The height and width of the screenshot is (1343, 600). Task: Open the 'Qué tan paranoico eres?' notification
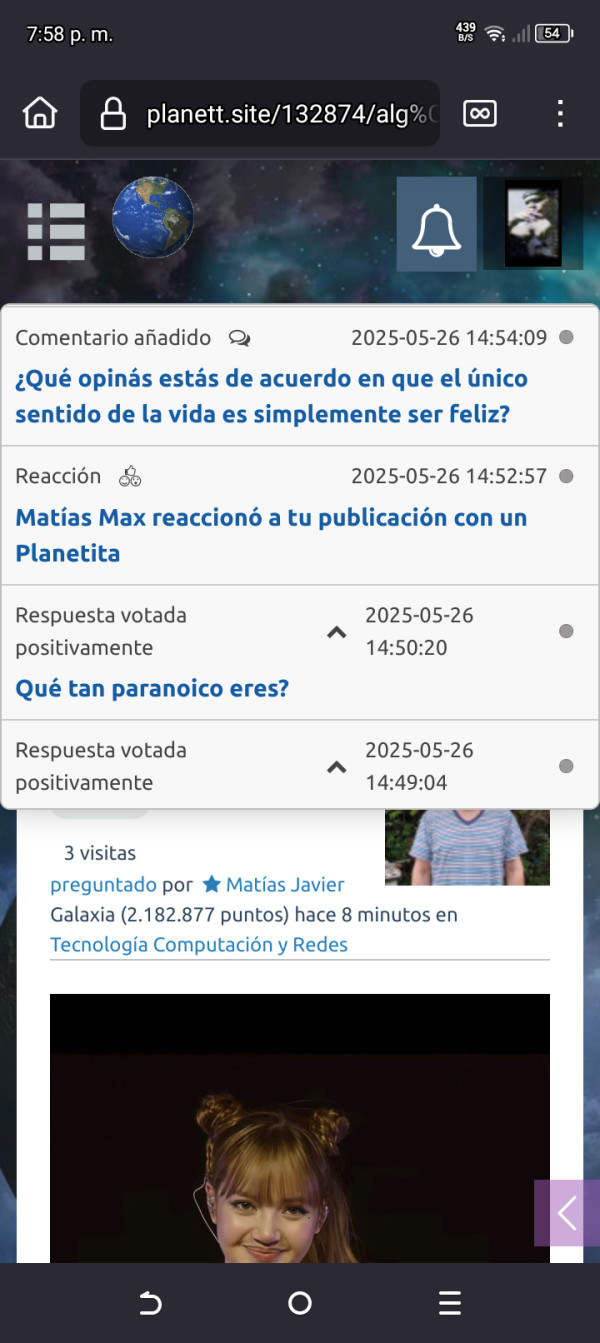point(152,688)
